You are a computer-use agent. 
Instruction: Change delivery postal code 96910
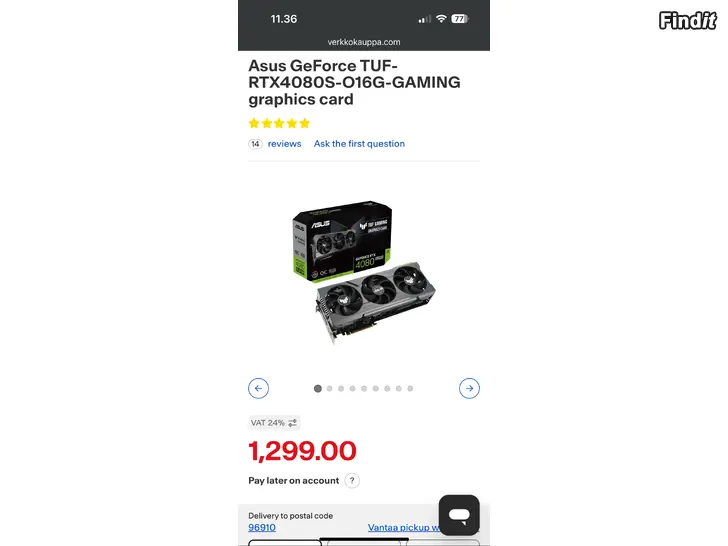(x=262, y=528)
